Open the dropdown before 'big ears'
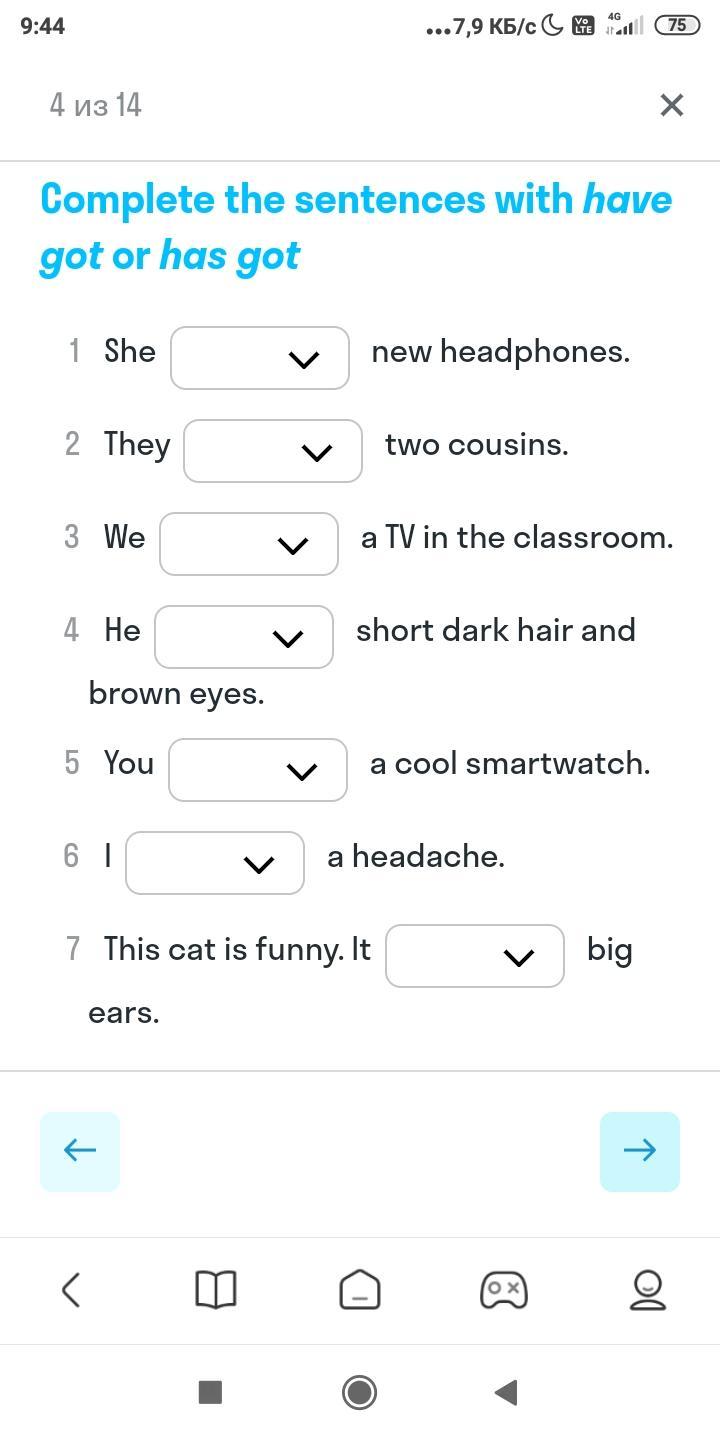 475,956
